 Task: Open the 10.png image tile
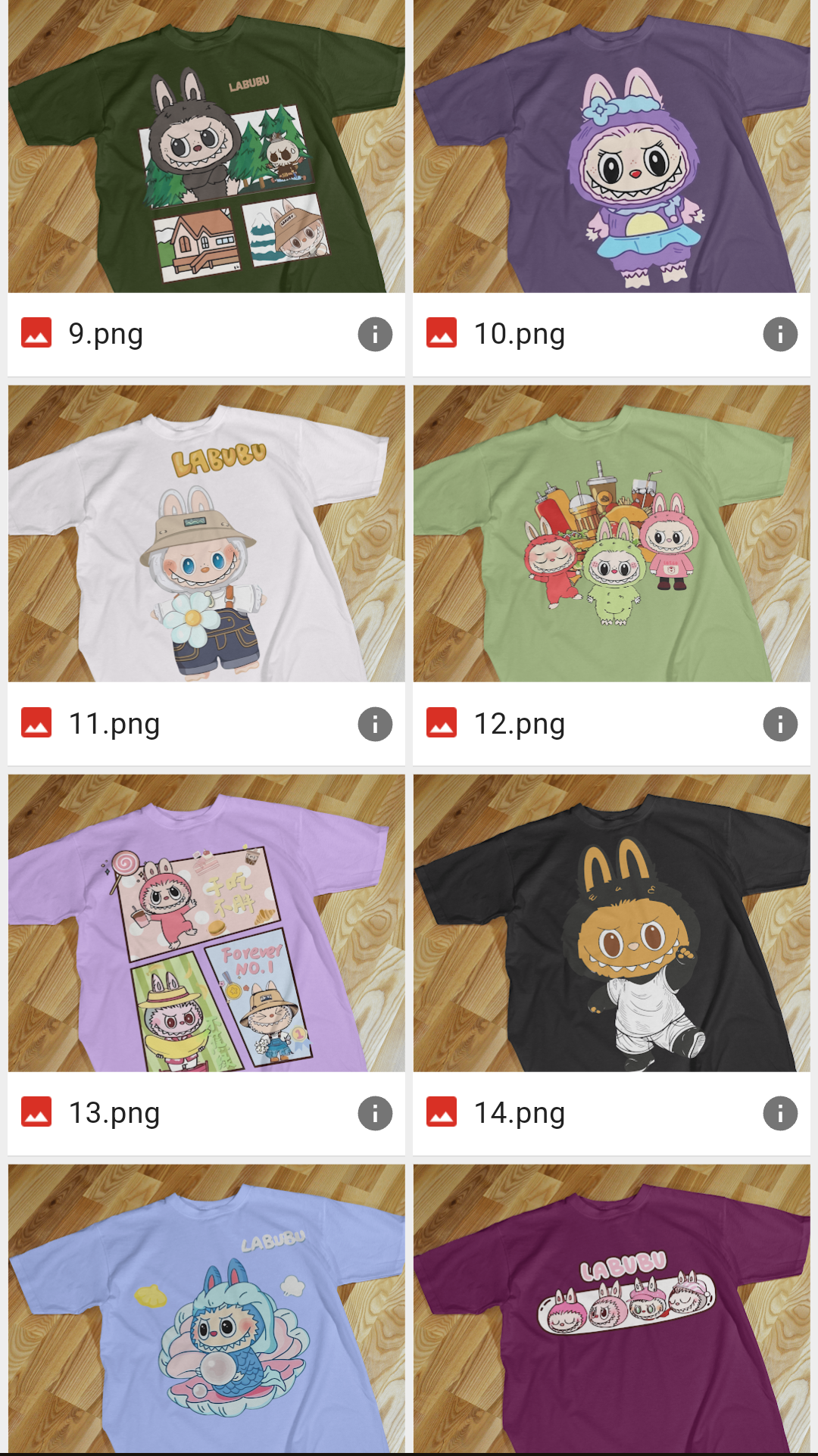click(611, 146)
